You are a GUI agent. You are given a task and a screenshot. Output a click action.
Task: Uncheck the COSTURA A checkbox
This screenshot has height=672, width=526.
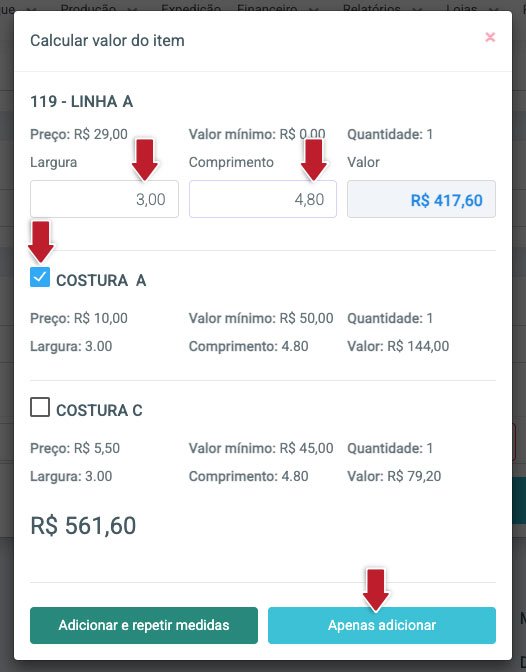[40, 277]
